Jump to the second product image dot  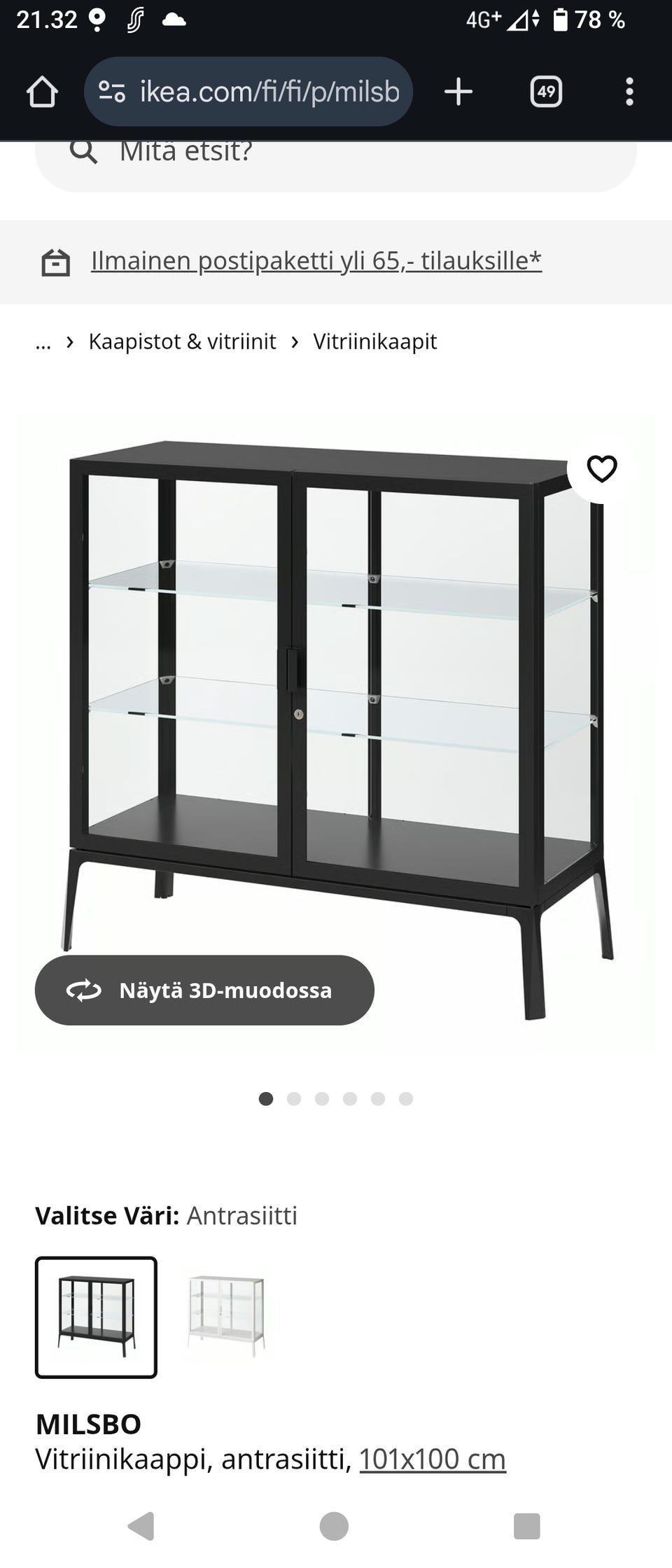click(294, 1099)
